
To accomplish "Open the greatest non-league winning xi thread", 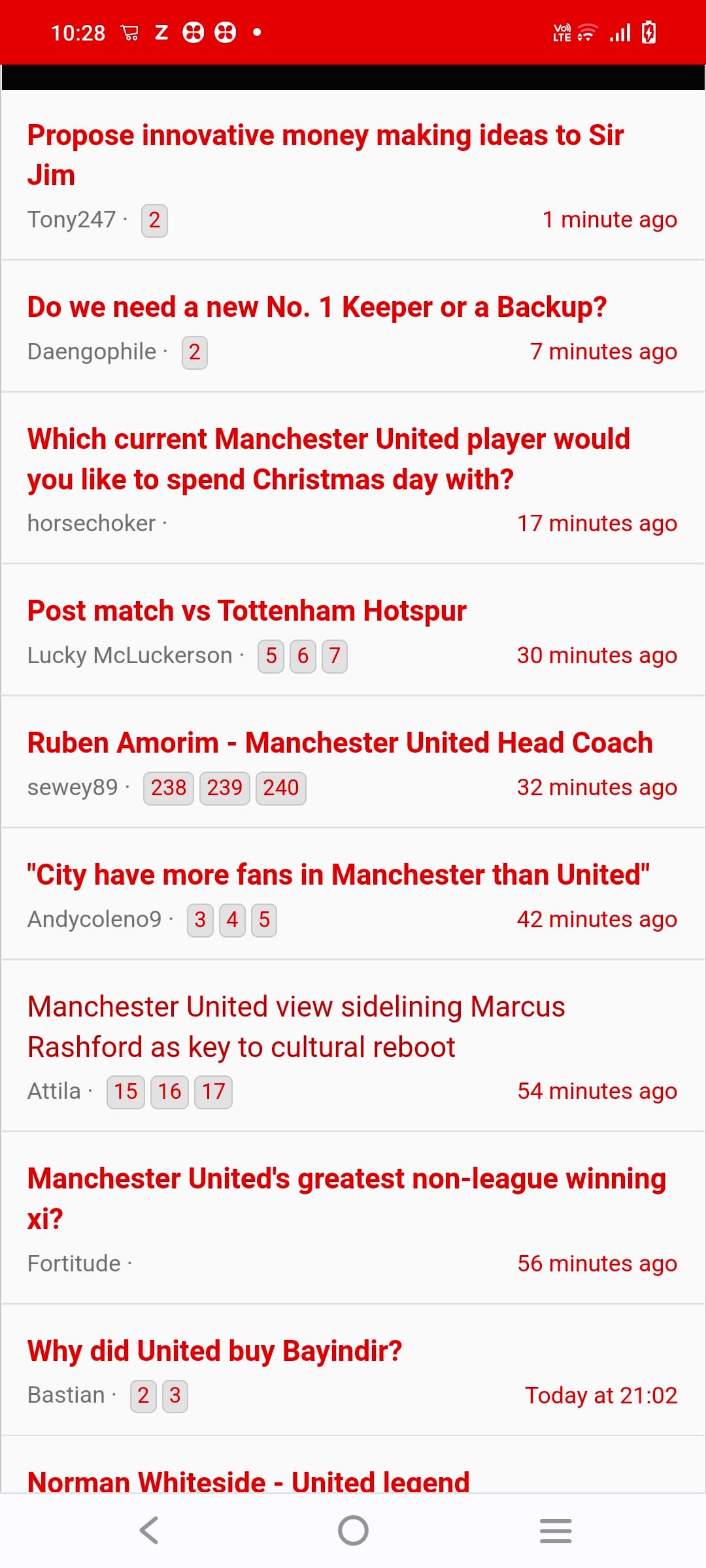I will 346,1199.
